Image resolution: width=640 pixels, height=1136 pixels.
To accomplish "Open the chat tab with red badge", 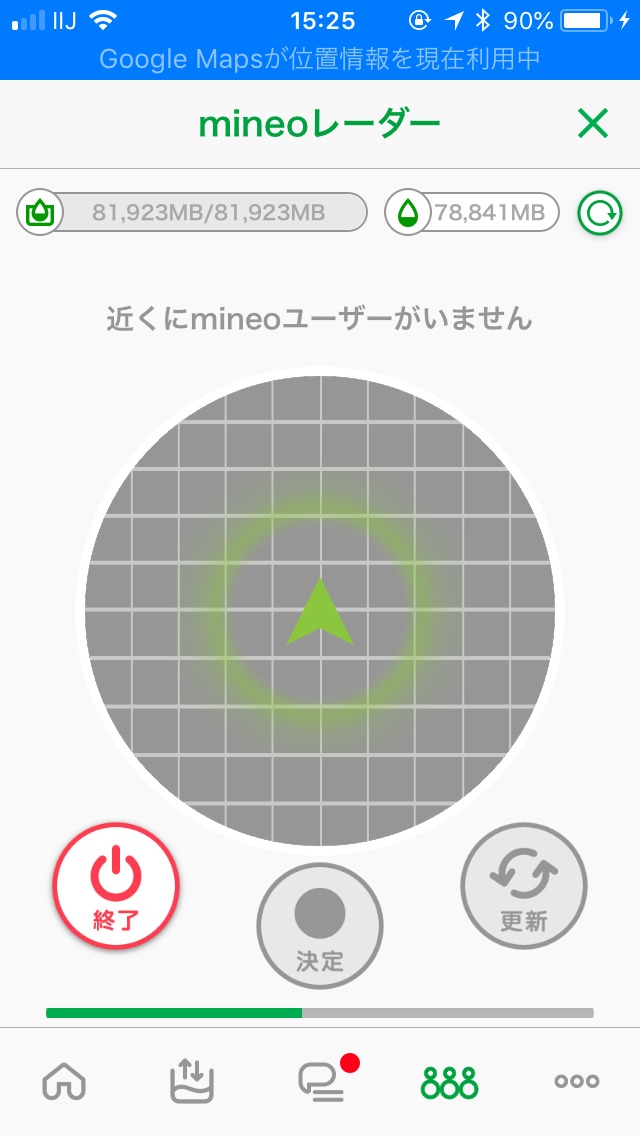I will 322,1081.
